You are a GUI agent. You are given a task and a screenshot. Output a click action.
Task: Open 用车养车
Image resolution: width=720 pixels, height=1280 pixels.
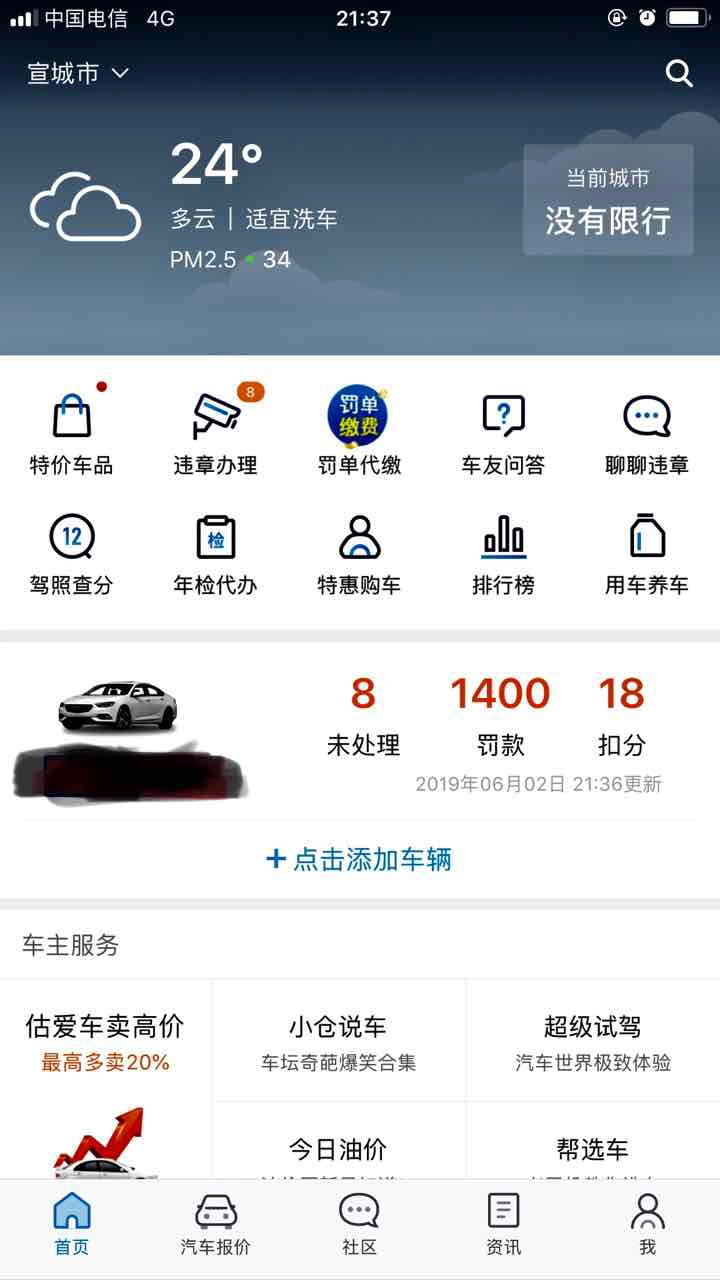pyautogui.click(x=647, y=553)
